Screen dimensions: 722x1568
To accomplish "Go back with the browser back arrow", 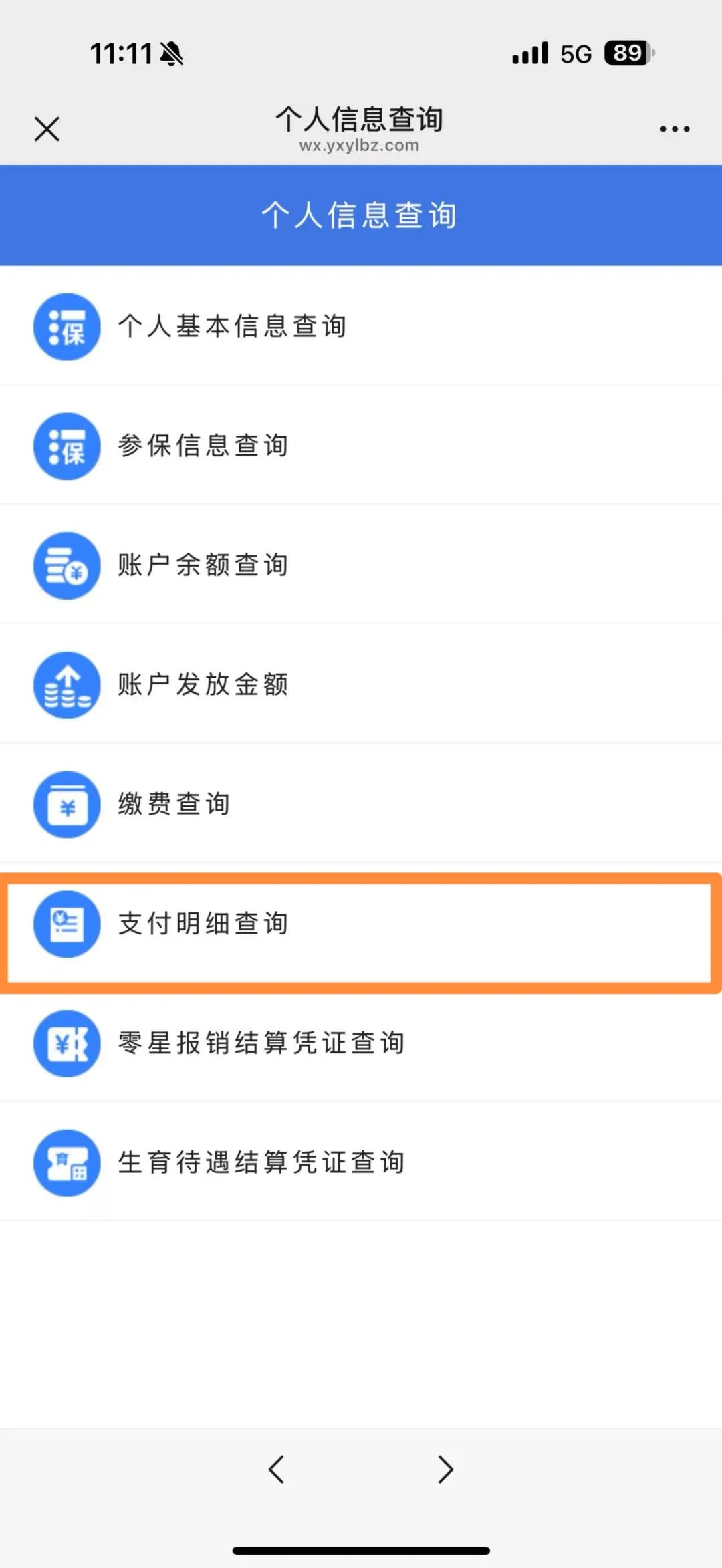I will click(276, 1469).
